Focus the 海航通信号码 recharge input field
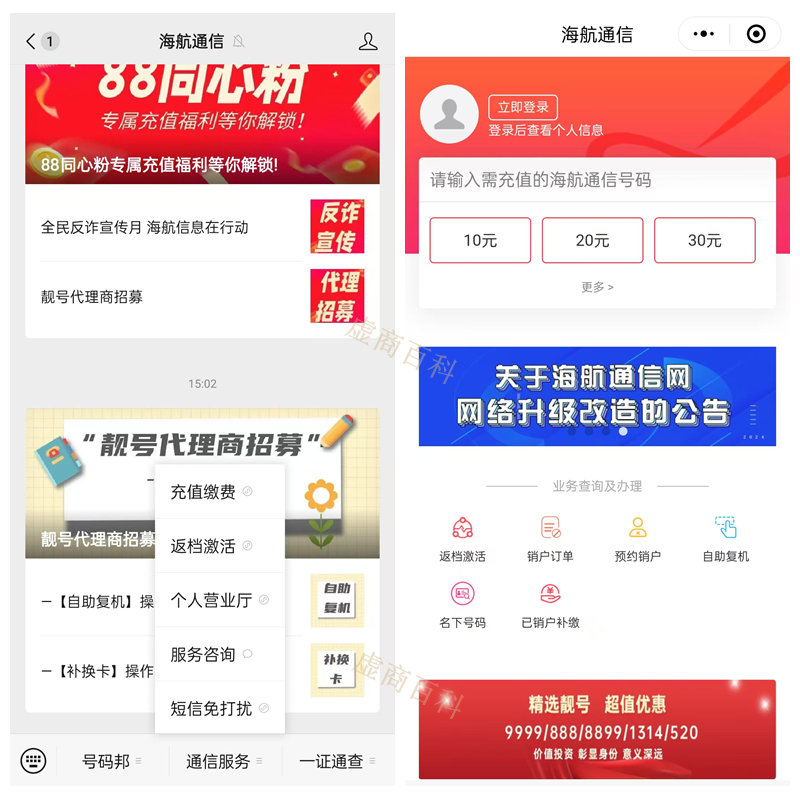Screen dimensions: 800x800 tap(596, 181)
